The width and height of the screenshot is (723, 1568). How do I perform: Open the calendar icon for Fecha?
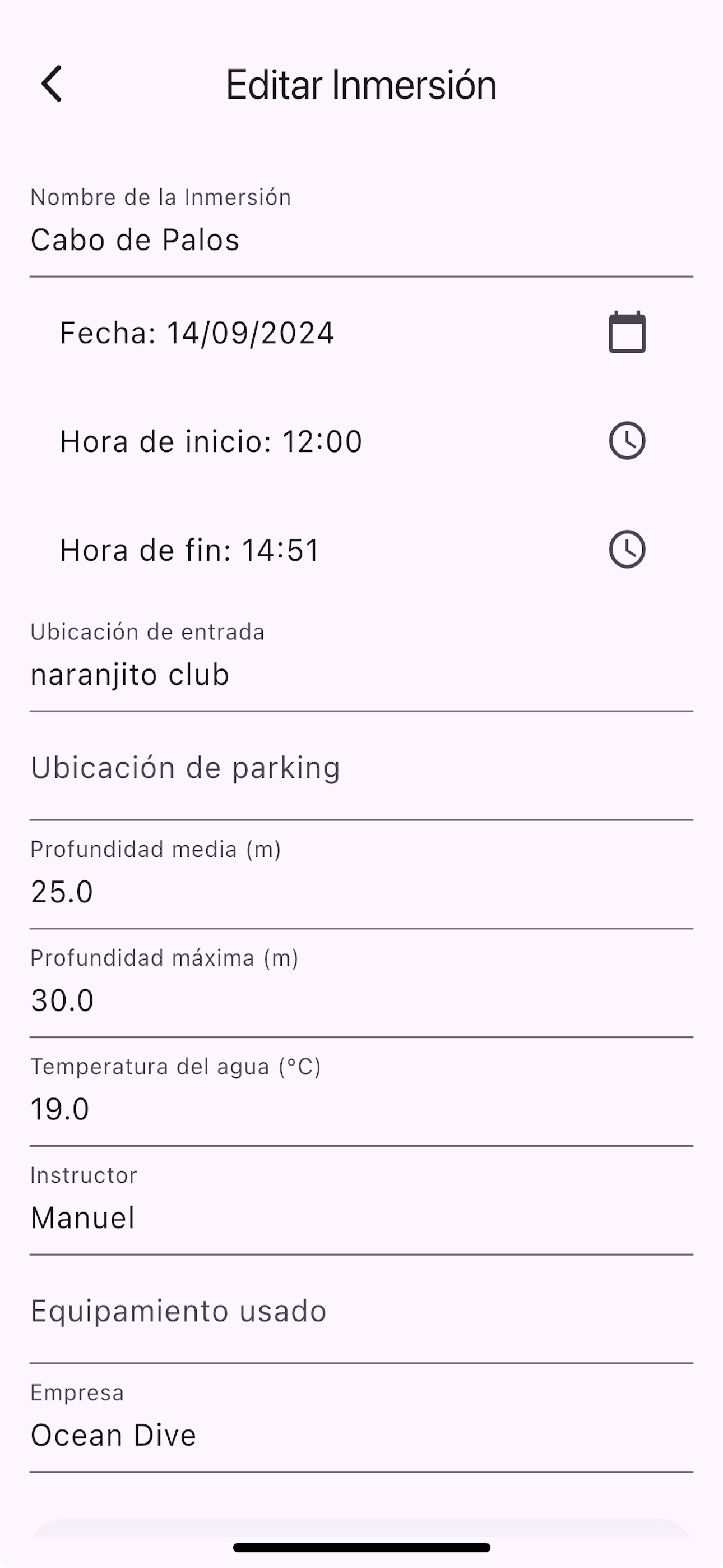[x=627, y=333]
